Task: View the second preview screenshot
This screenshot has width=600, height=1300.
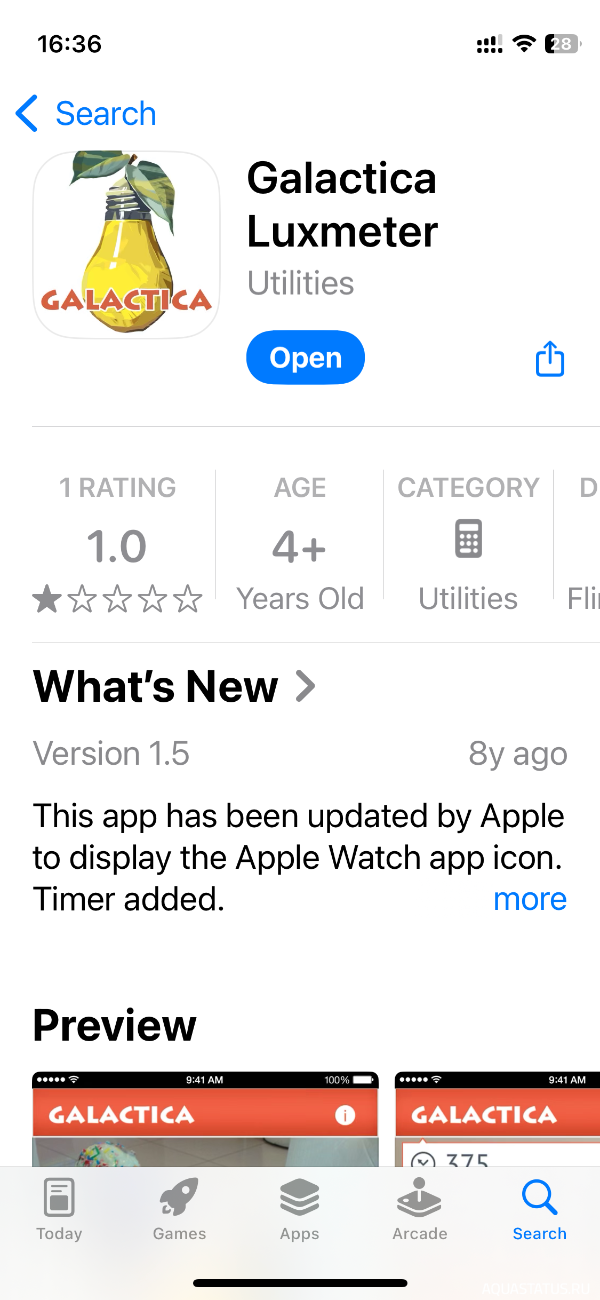Action: (497, 1120)
